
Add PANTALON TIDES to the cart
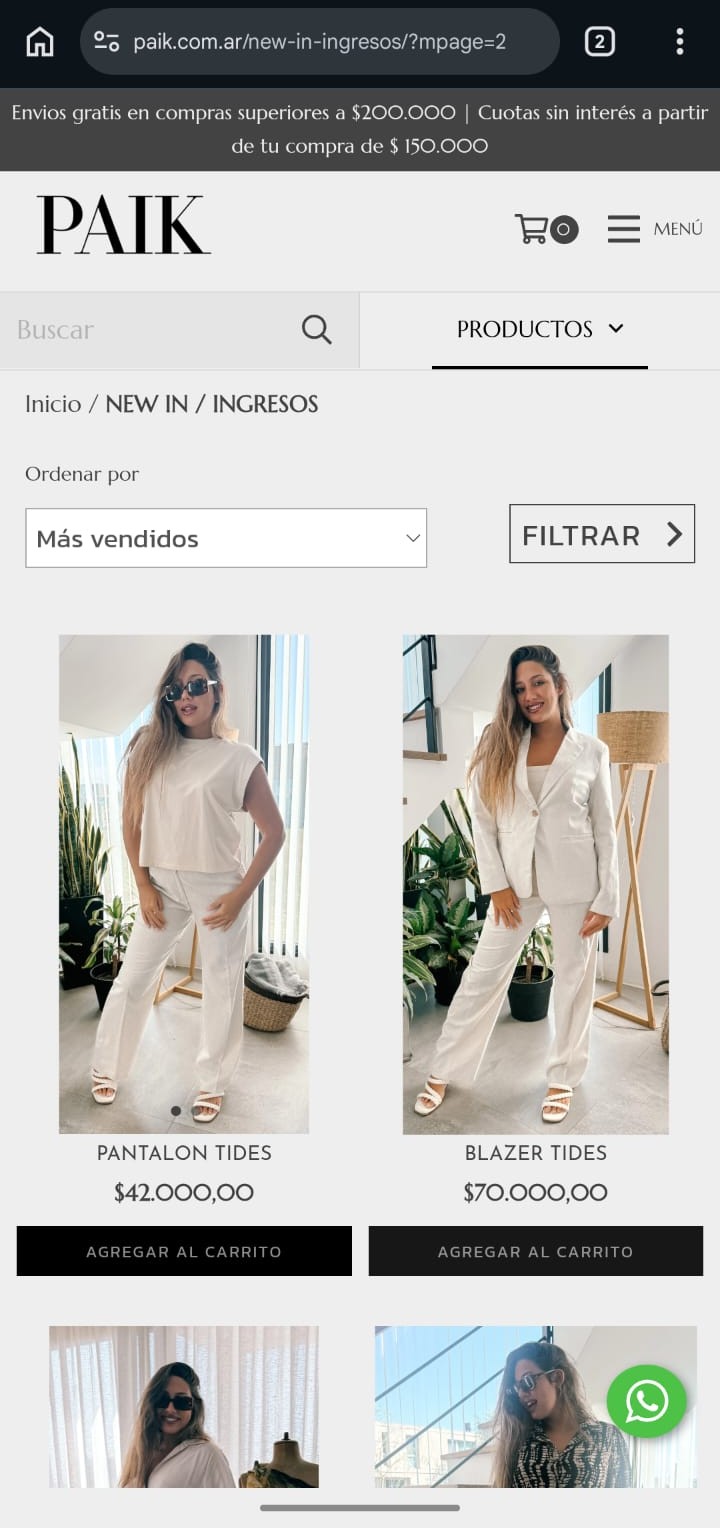[184, 1251]
